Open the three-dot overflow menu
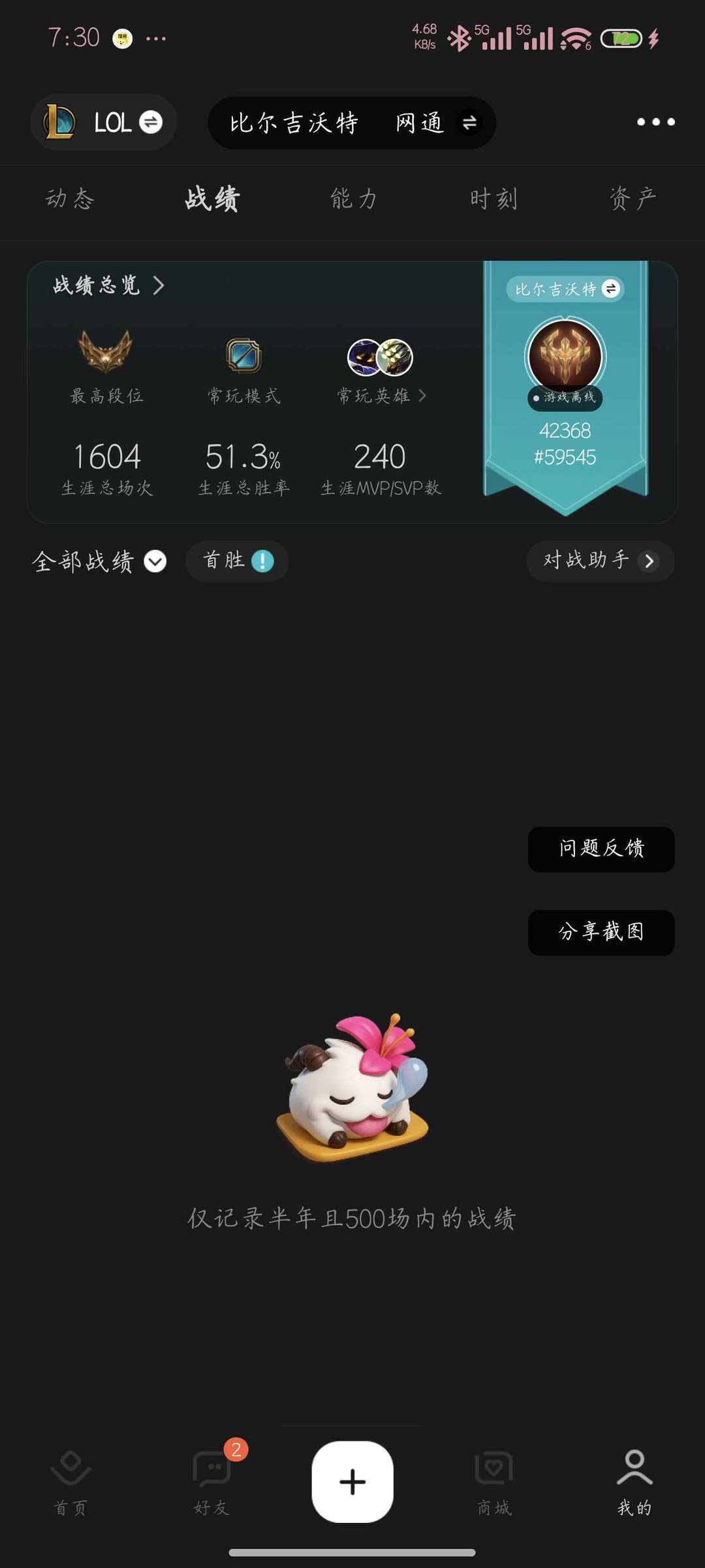 (656, 122)
